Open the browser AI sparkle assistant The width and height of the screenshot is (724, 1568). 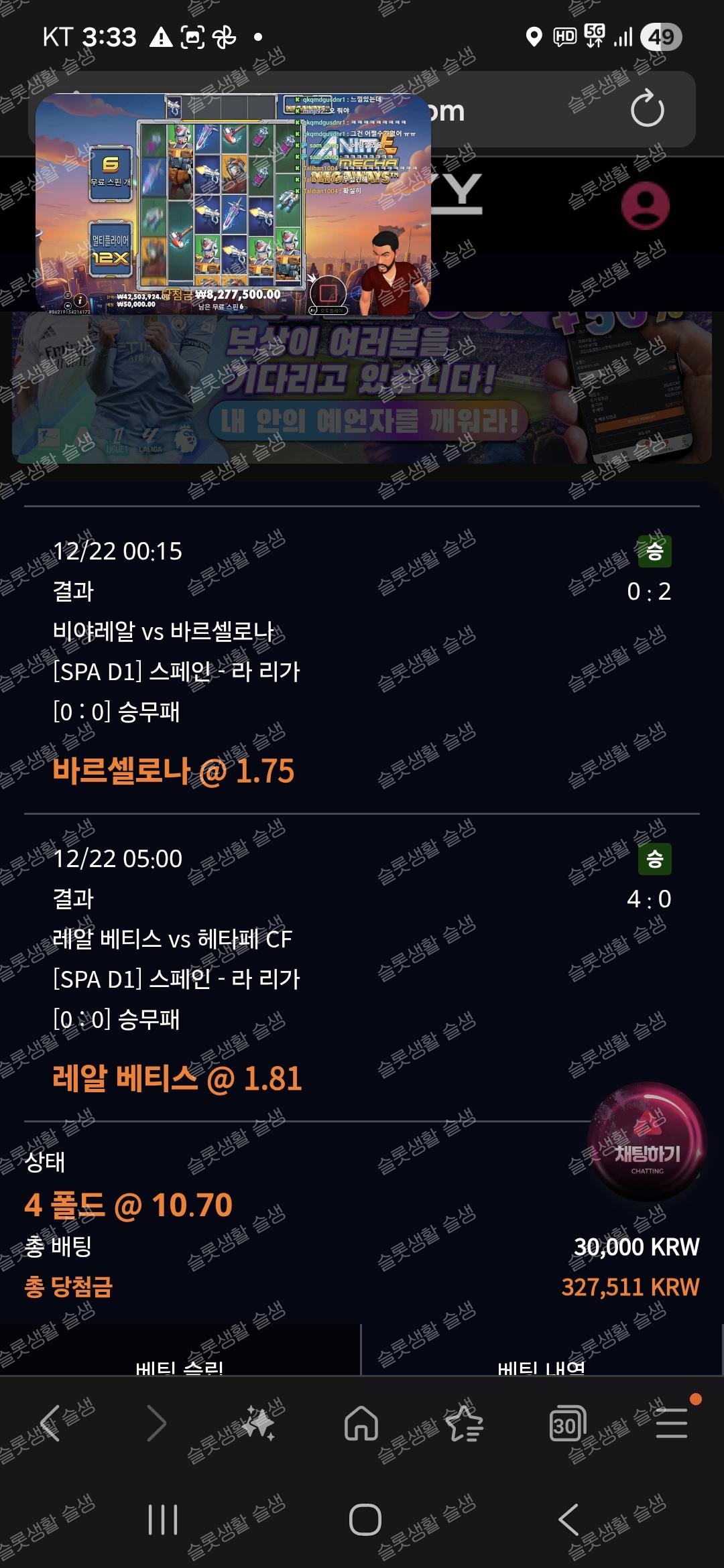tap(258, 1423)
